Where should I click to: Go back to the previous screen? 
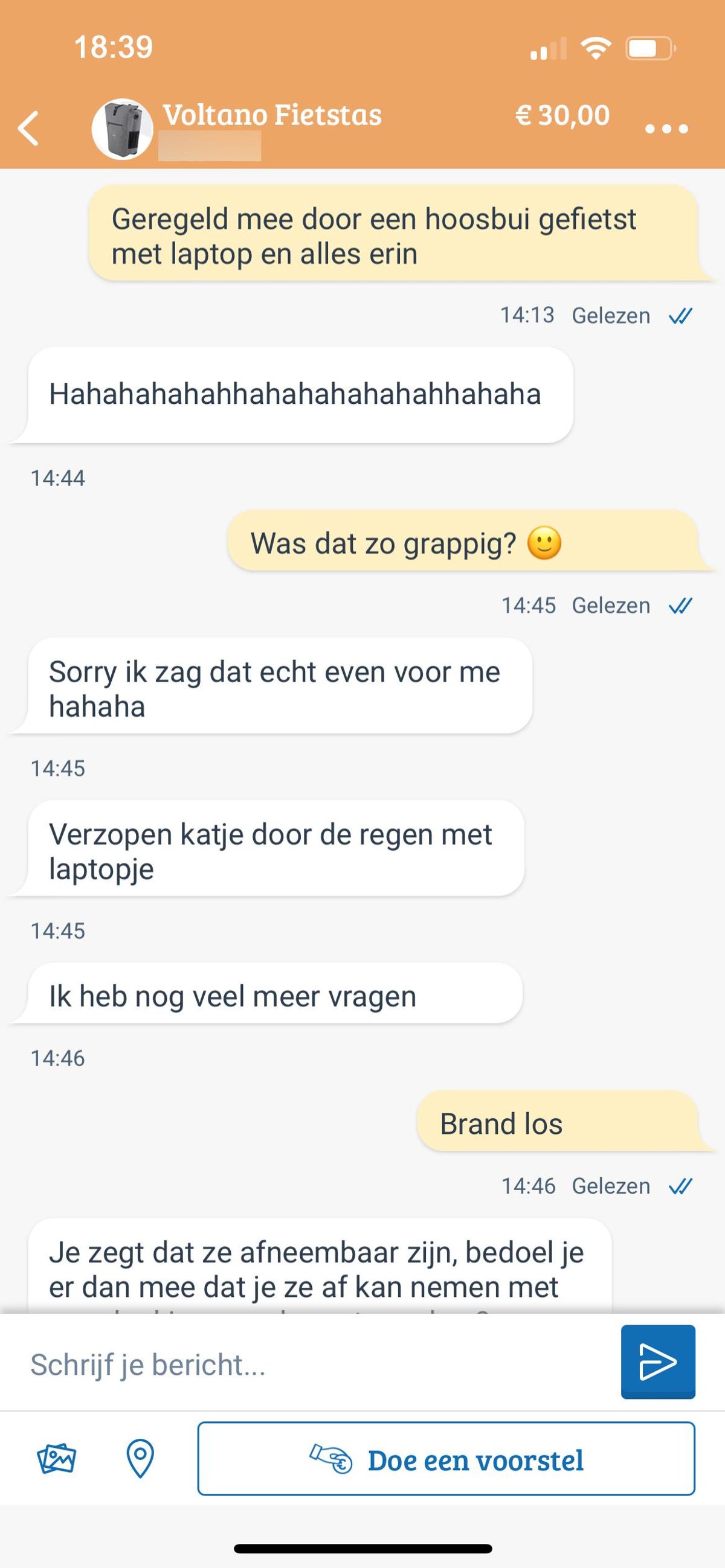click(x=28, y=129)
